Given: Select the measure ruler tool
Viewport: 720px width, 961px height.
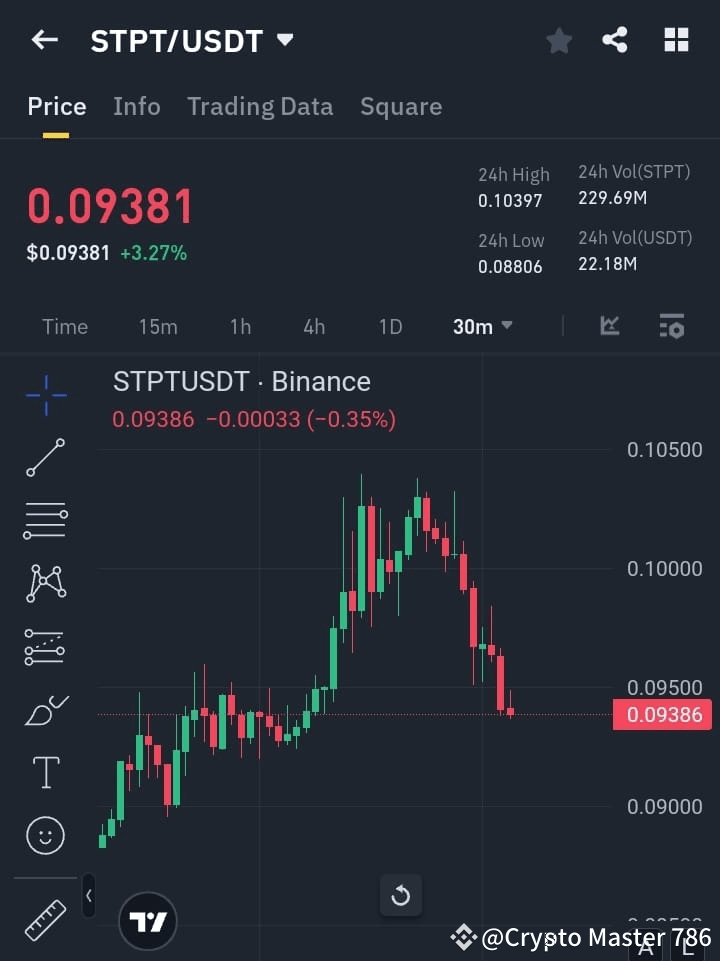Looking at the screenshot, I should click(x=45, y=920).
